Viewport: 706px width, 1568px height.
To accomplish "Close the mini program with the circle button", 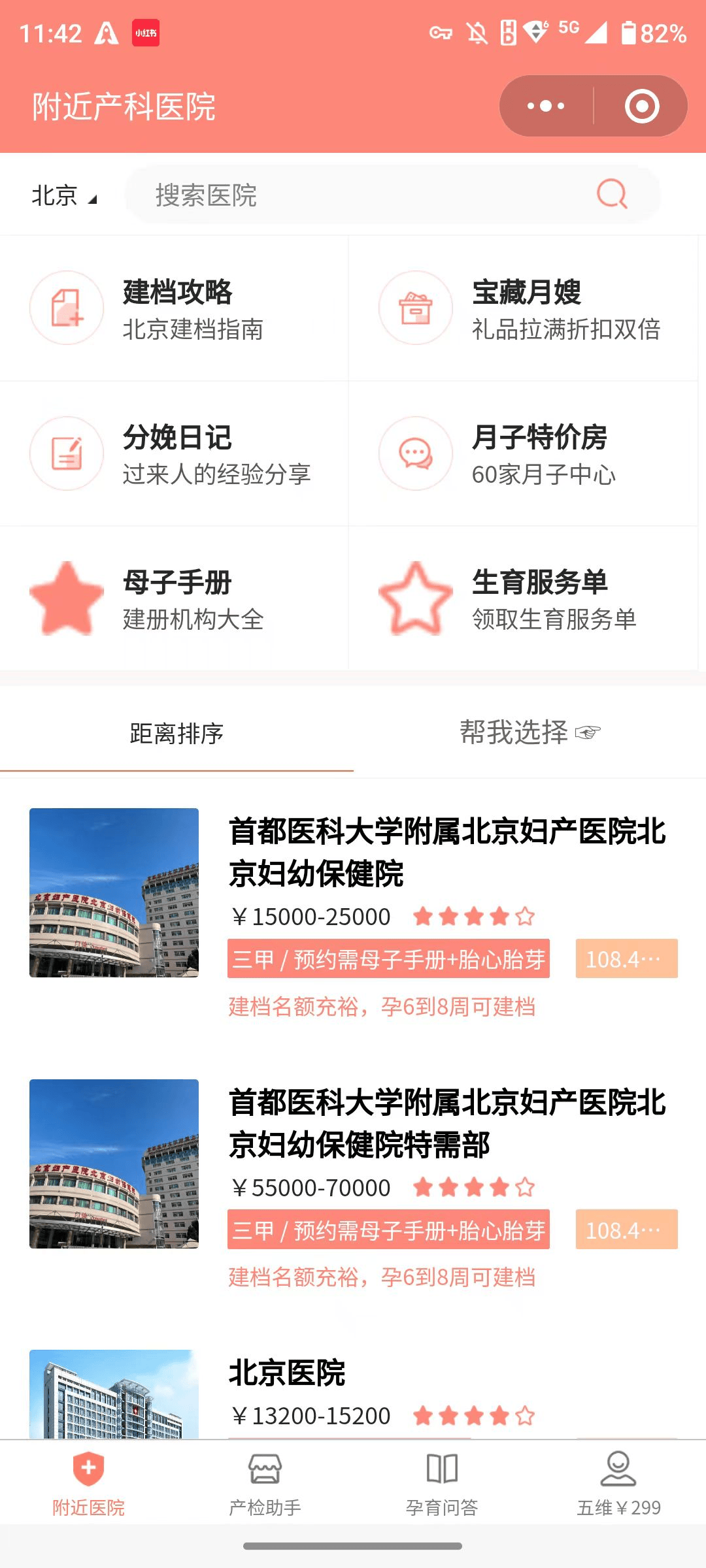I will (x=641, y=106).
